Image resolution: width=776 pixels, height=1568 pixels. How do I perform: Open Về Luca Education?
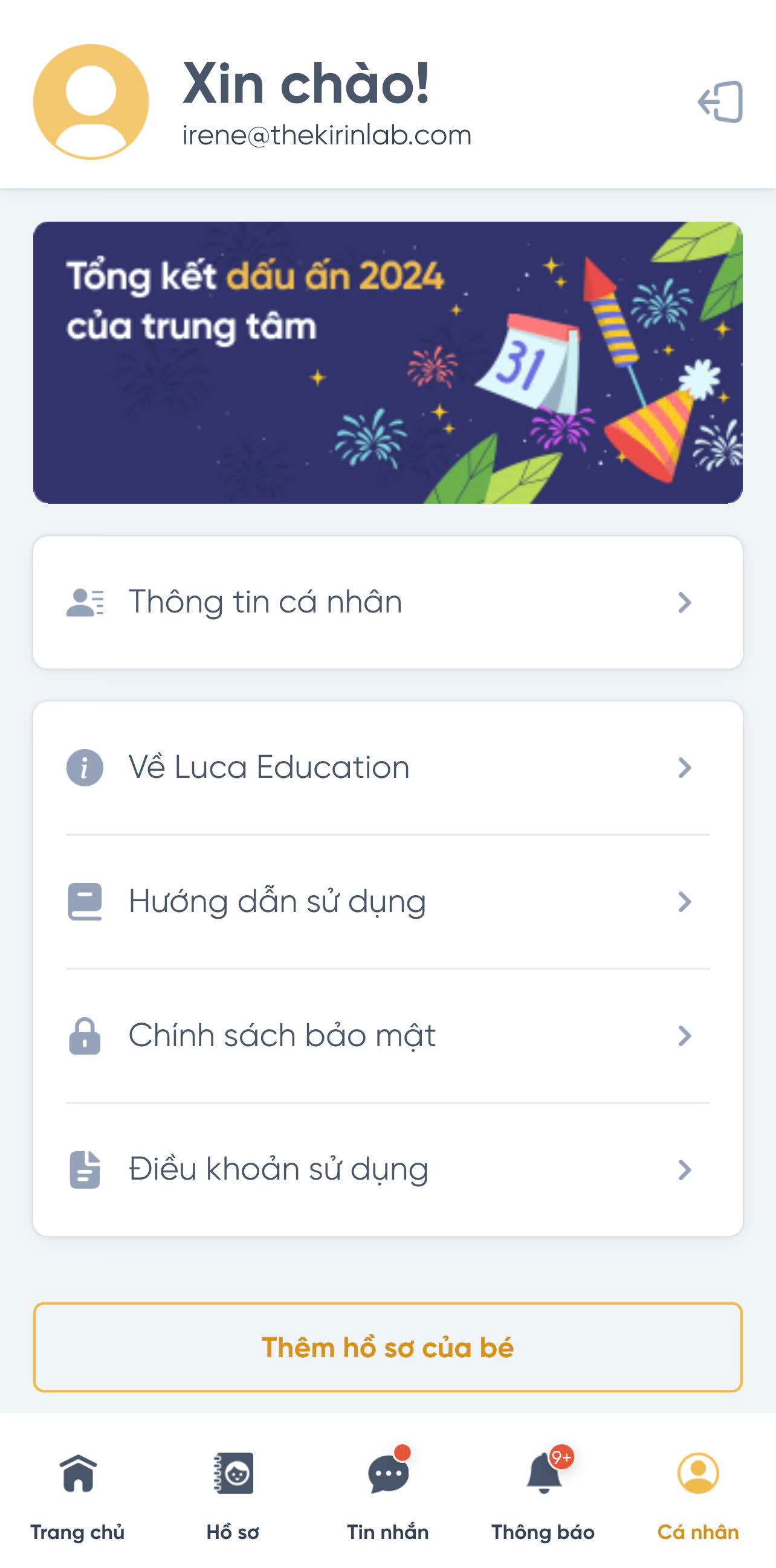tap(387, 768)
